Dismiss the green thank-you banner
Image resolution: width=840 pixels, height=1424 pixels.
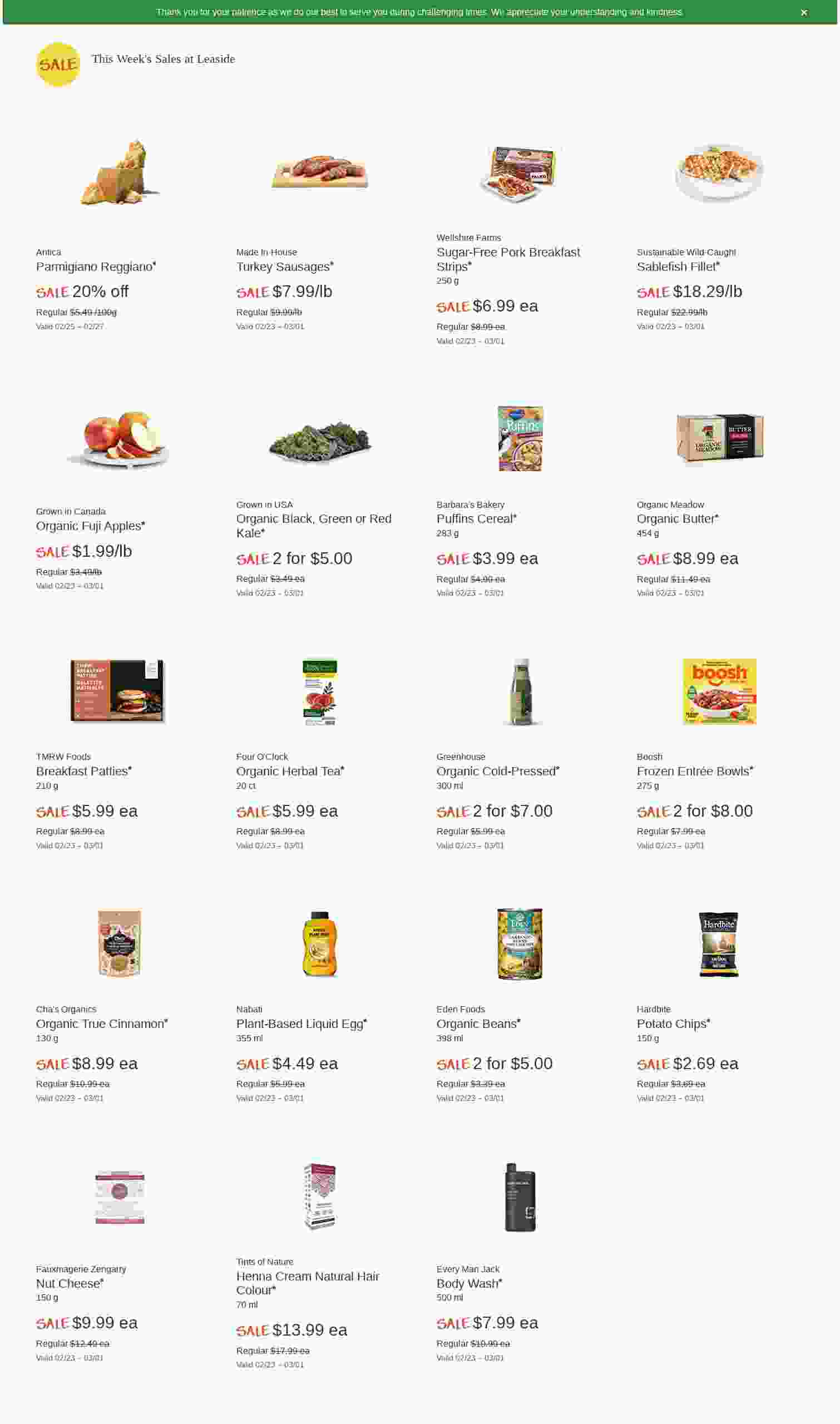(803, 12)
